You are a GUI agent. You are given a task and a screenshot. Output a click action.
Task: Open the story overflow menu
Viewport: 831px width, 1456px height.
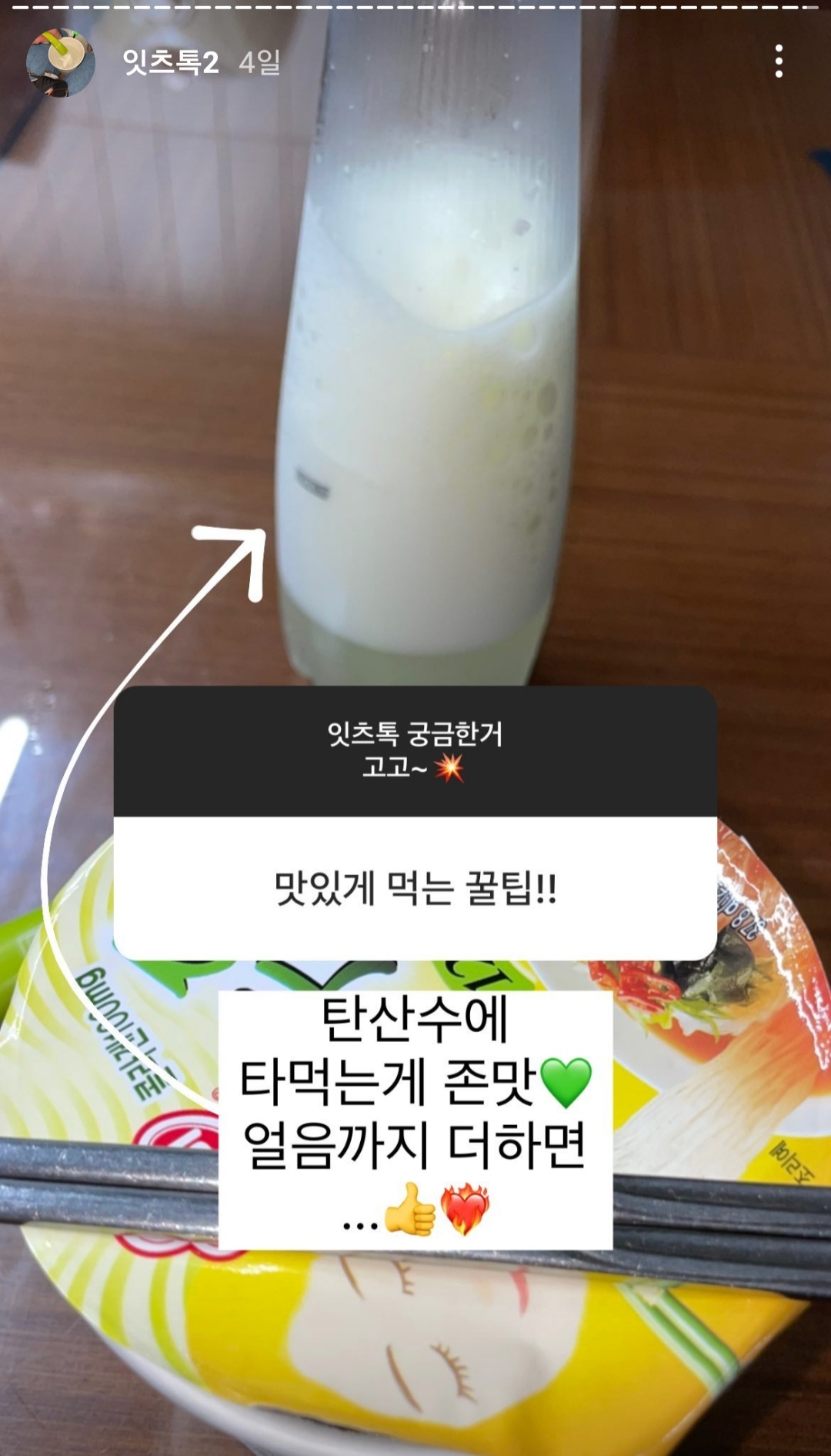pyautogui.click(x=779, y=62)
